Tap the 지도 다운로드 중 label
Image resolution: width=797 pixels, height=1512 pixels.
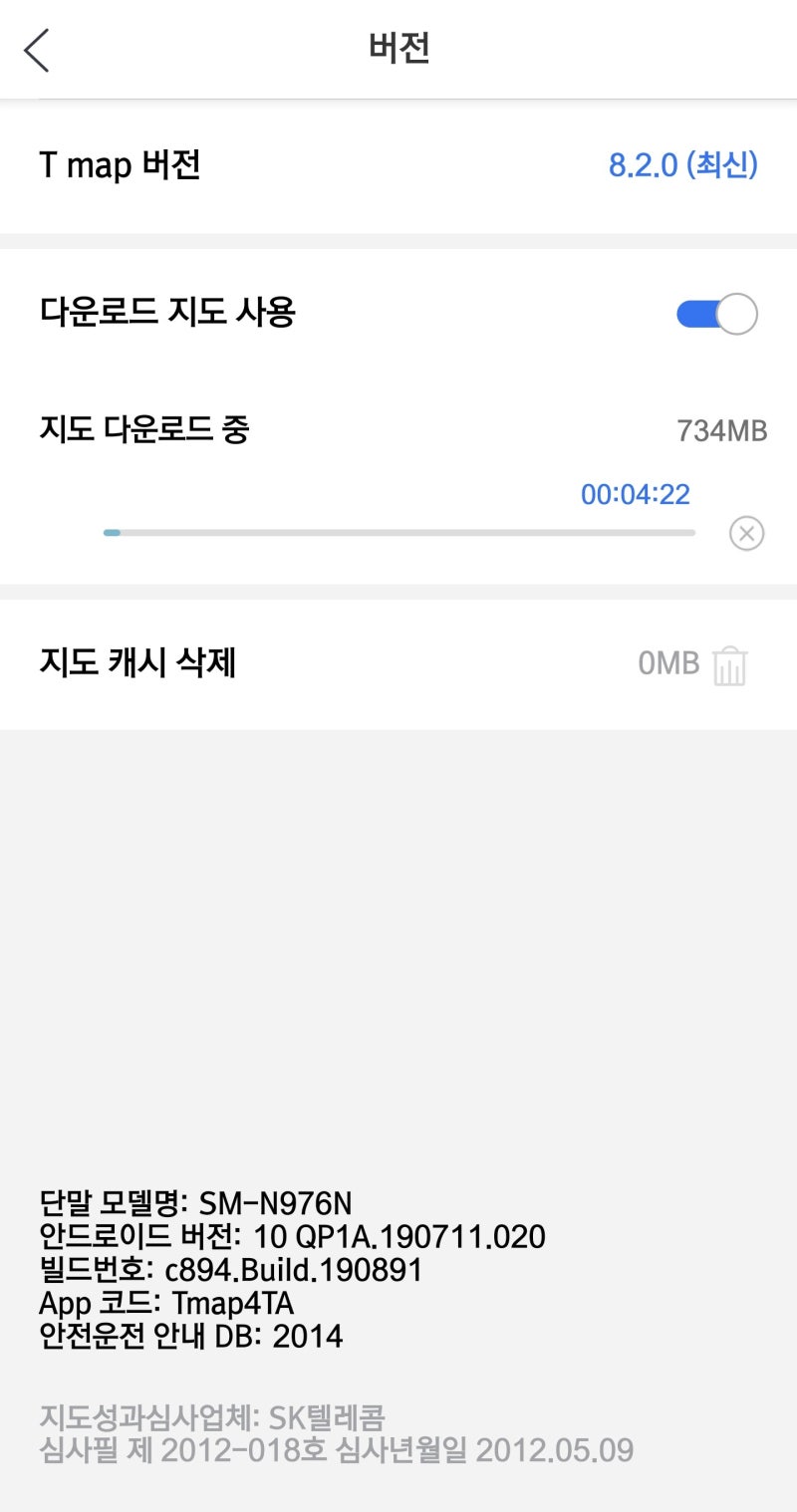145,430
